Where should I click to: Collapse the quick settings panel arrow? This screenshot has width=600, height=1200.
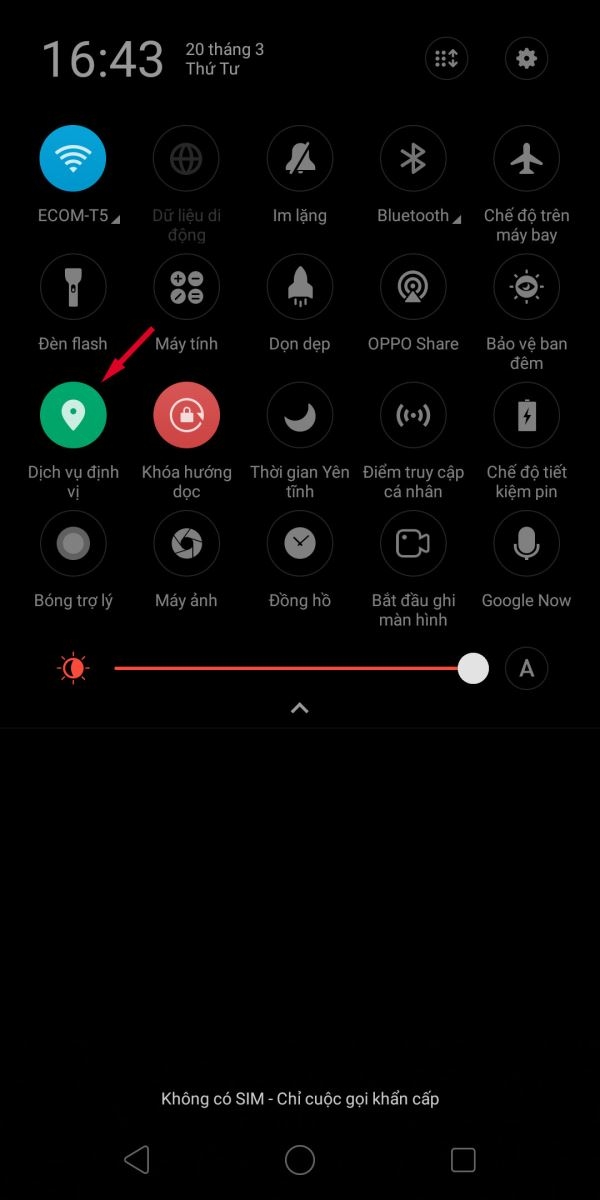click(x=299, y=708)
